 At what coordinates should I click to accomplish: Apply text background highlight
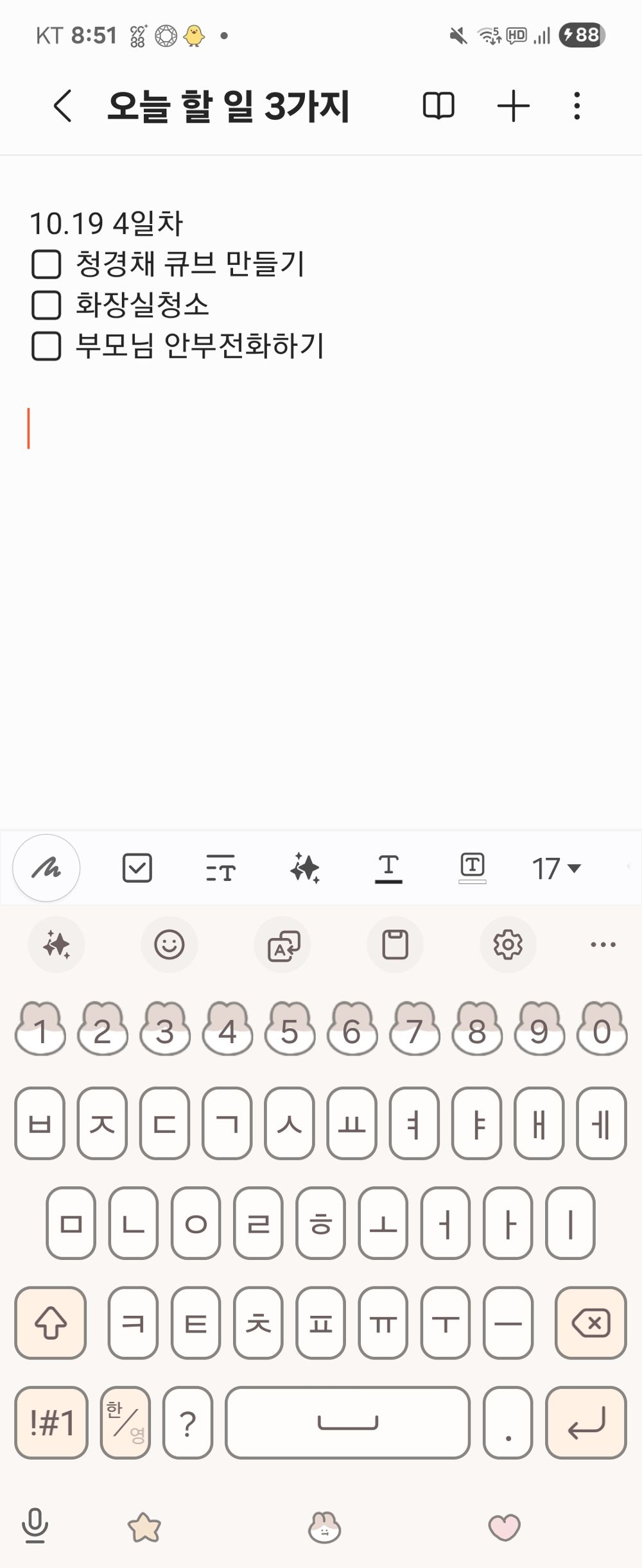point(473,867)
